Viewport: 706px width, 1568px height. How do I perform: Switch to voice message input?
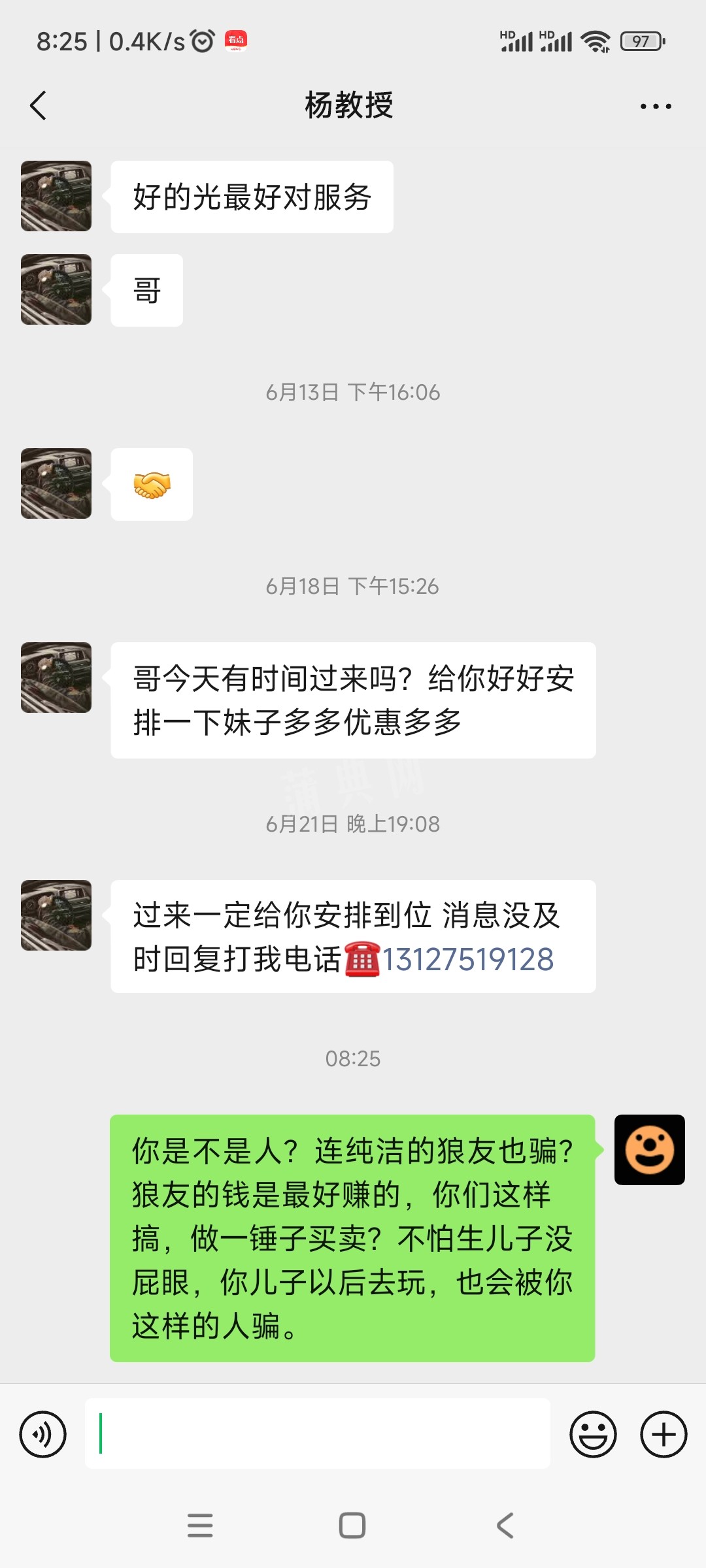pos(43,1434)
